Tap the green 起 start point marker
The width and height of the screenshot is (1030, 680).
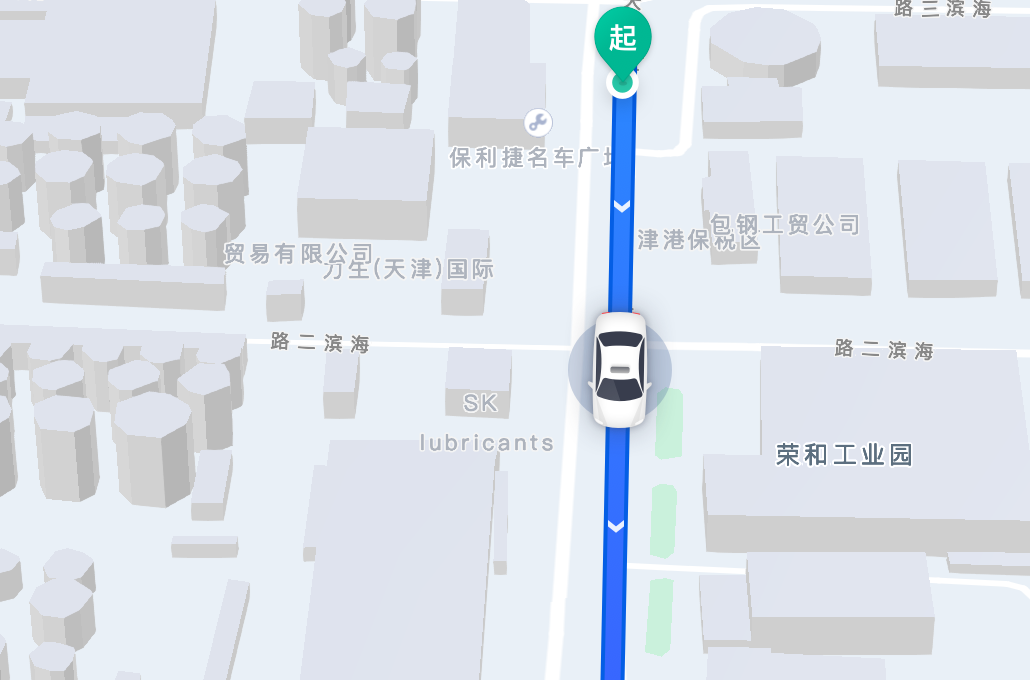[623, 40]
